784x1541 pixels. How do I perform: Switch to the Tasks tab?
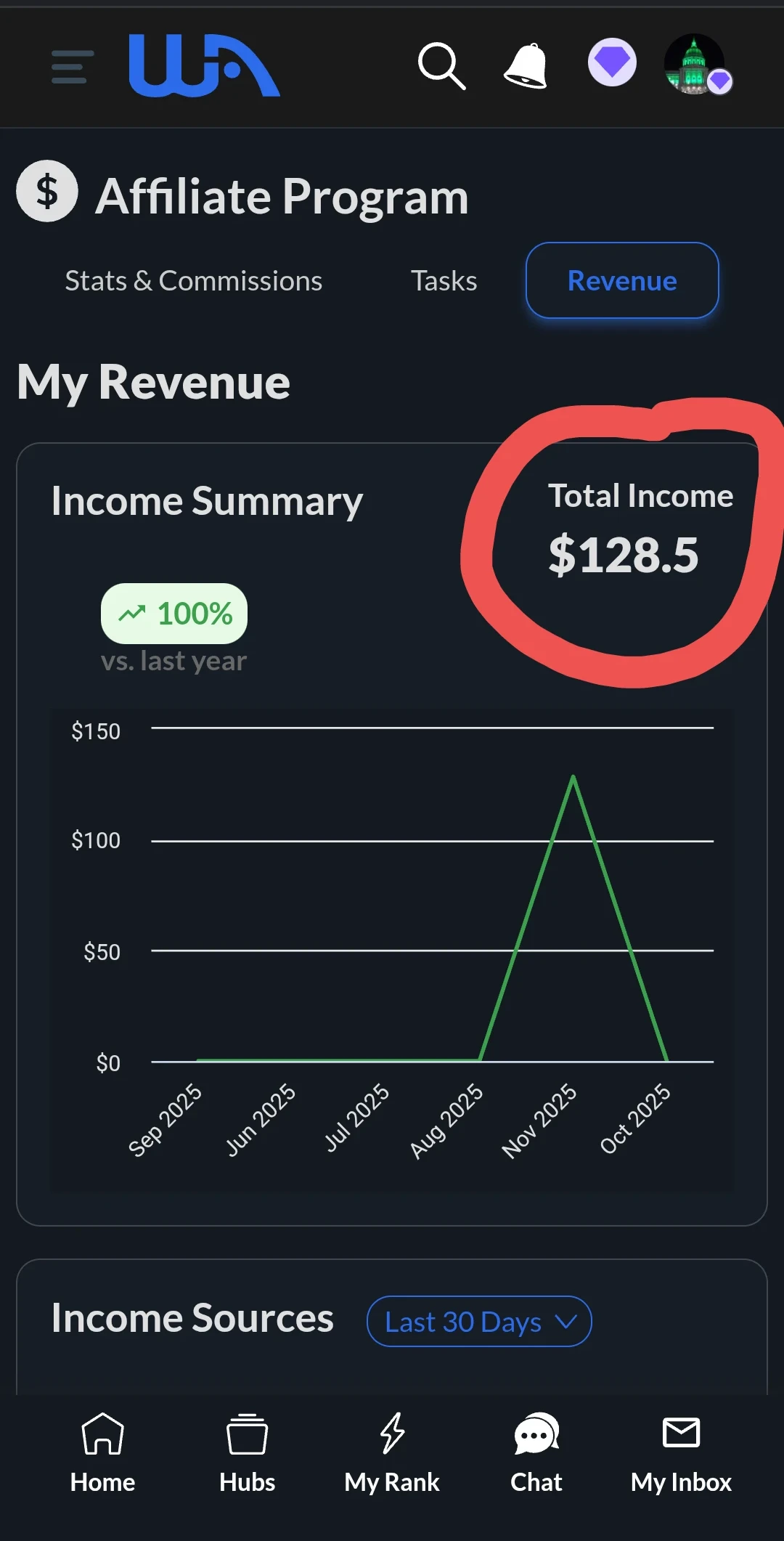click(444, 281)
